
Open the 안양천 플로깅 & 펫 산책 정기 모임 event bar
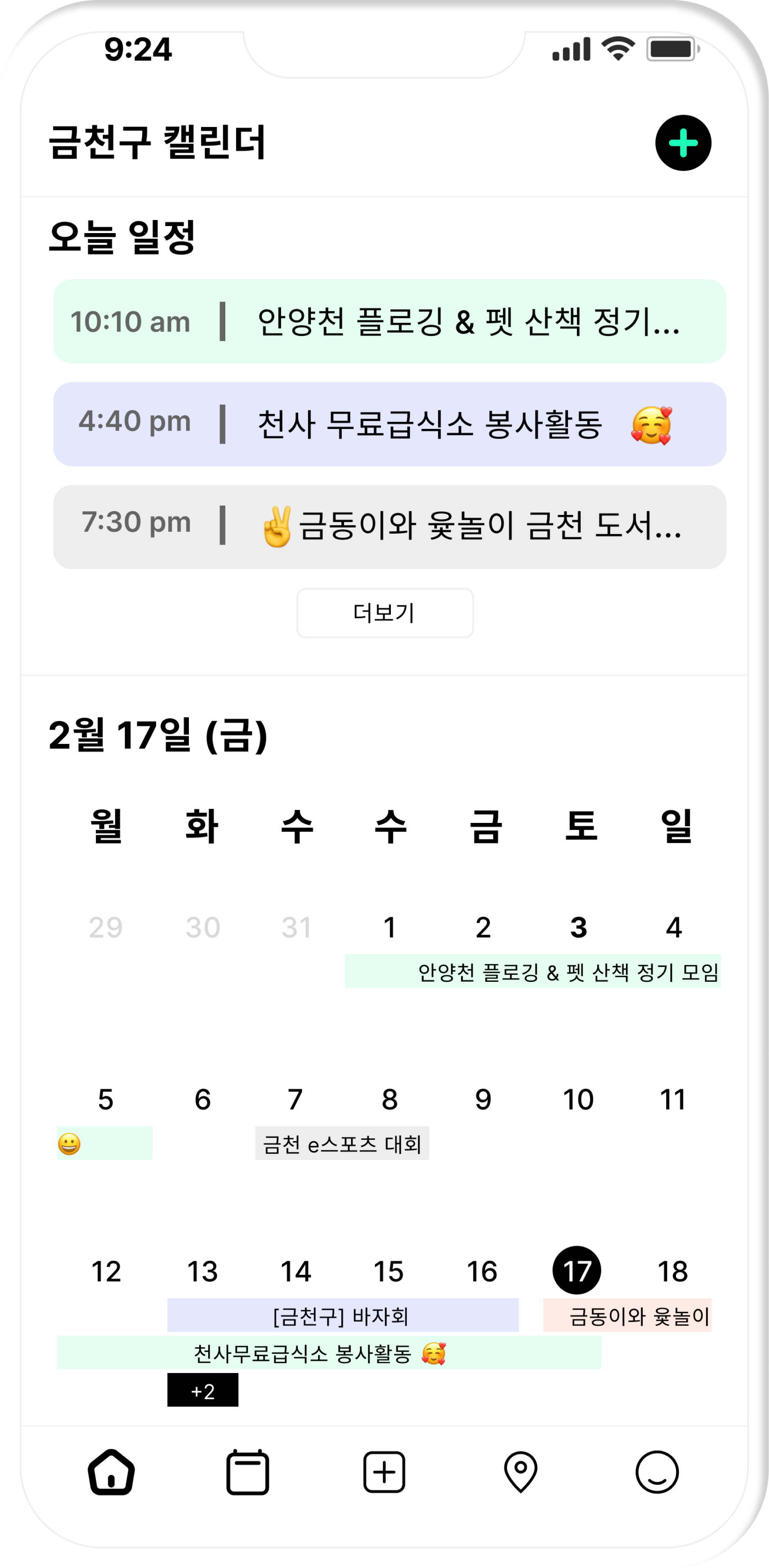[532, 972]
